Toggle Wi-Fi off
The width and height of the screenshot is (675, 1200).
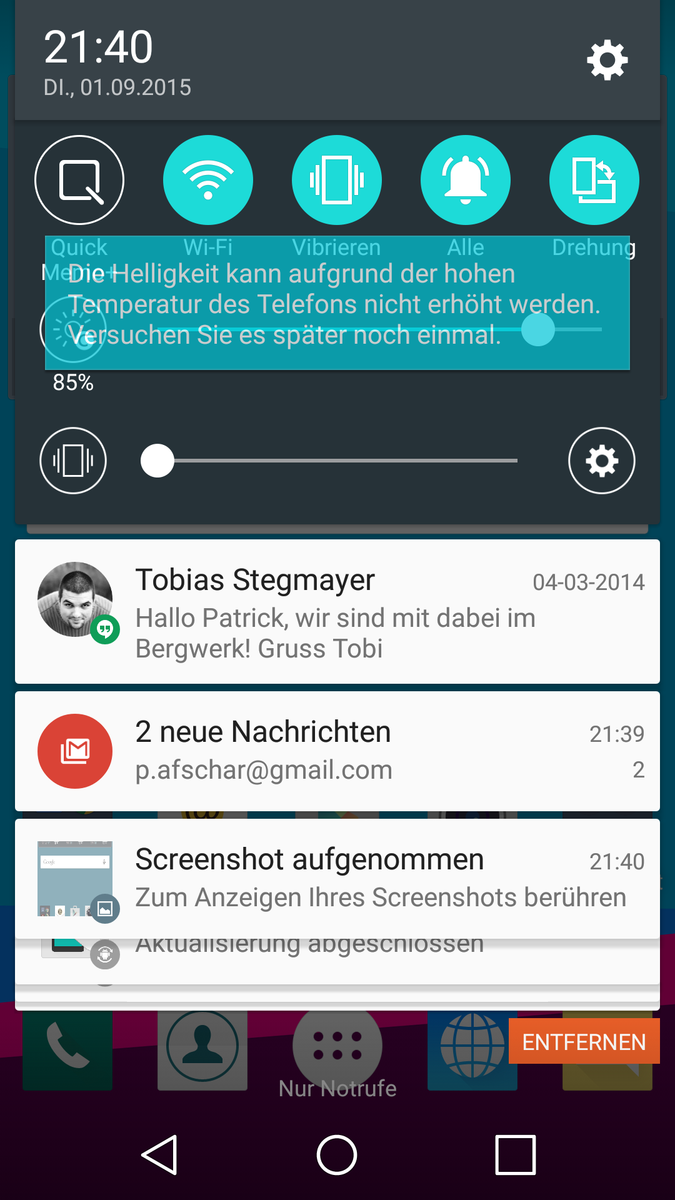pyautogui.click(x=208, y=181)
